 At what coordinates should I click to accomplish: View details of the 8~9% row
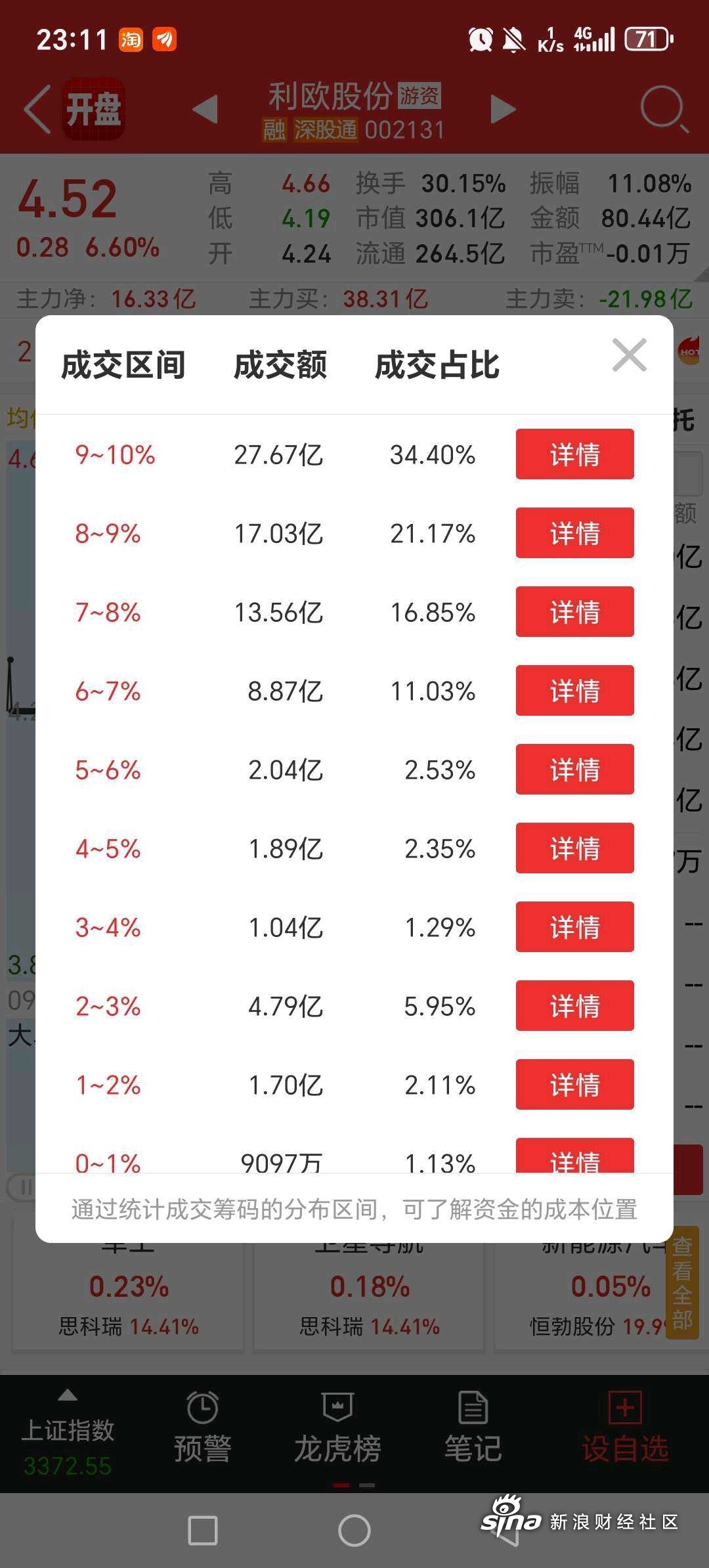click(x=574, y=533)
